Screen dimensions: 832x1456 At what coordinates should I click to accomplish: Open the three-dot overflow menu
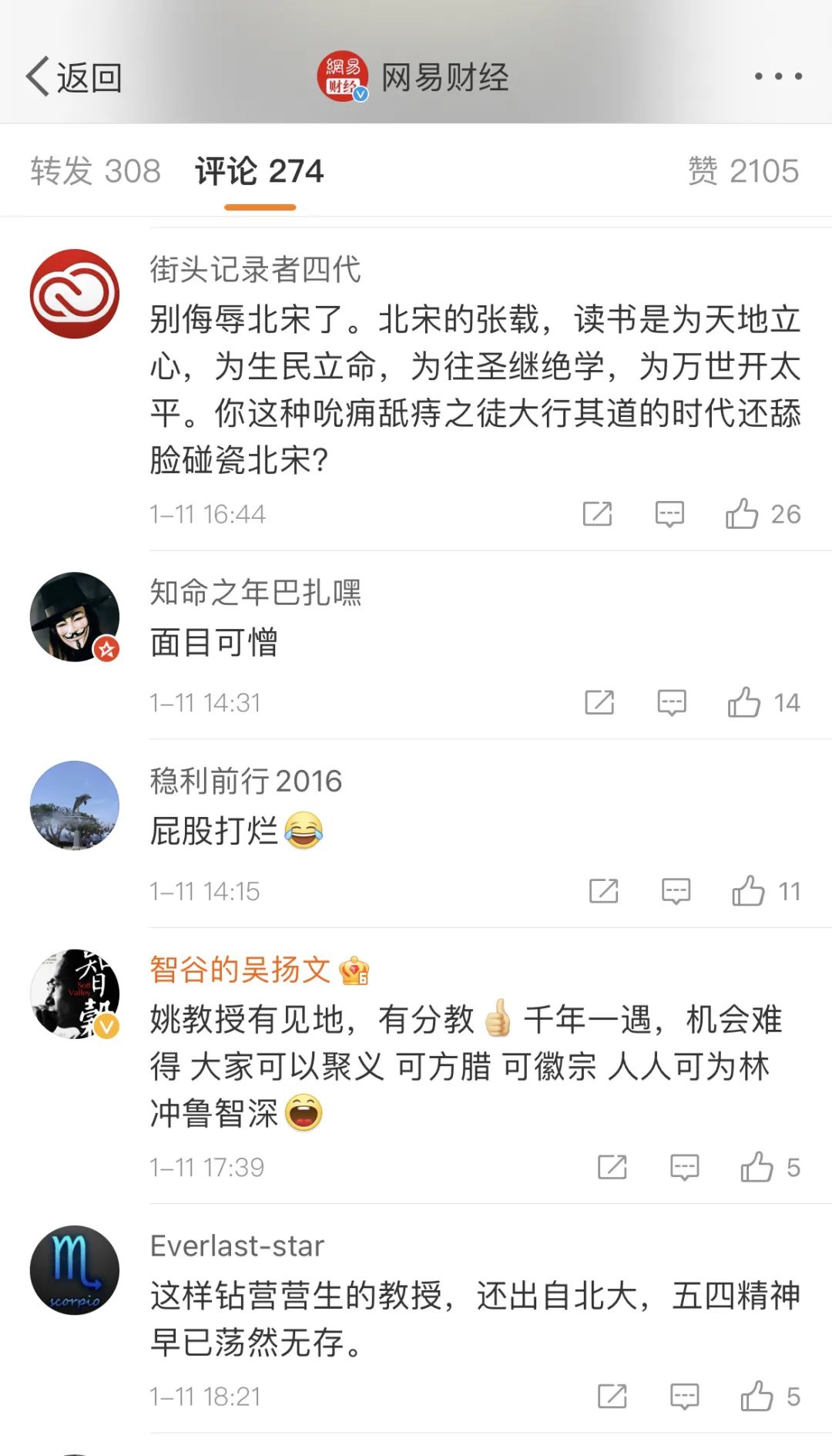coord(778,76)
